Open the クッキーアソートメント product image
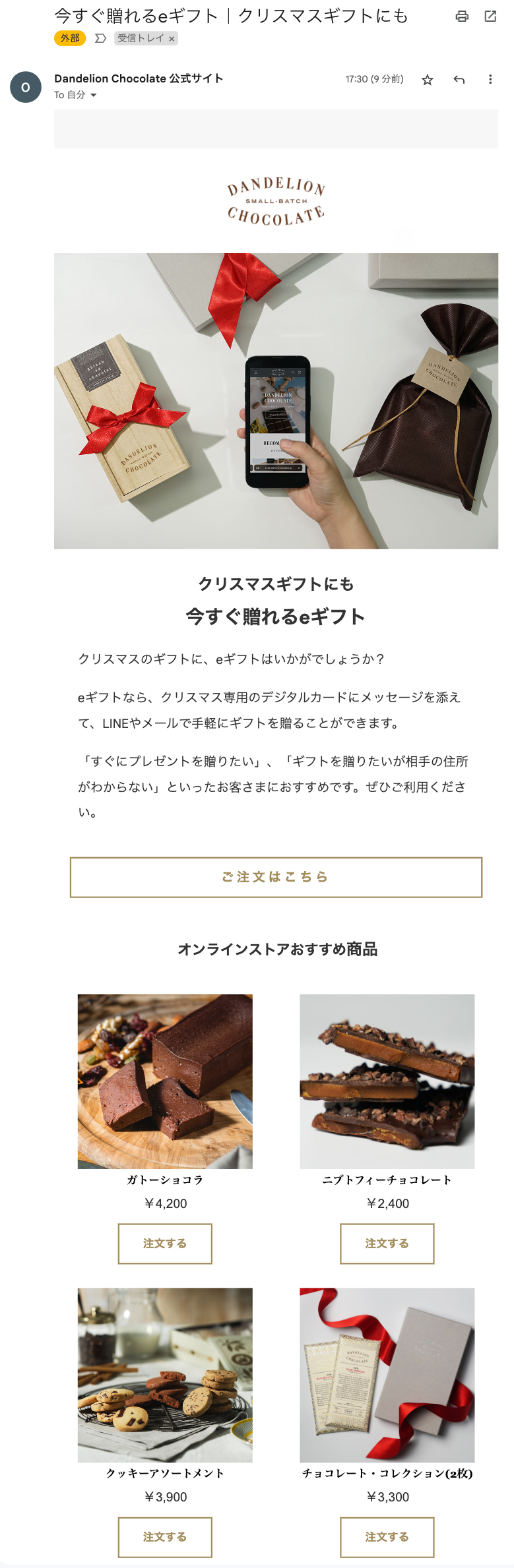Image resolution: width=514 pixels, height=1568 pixels. click(x=165, y=1375)
